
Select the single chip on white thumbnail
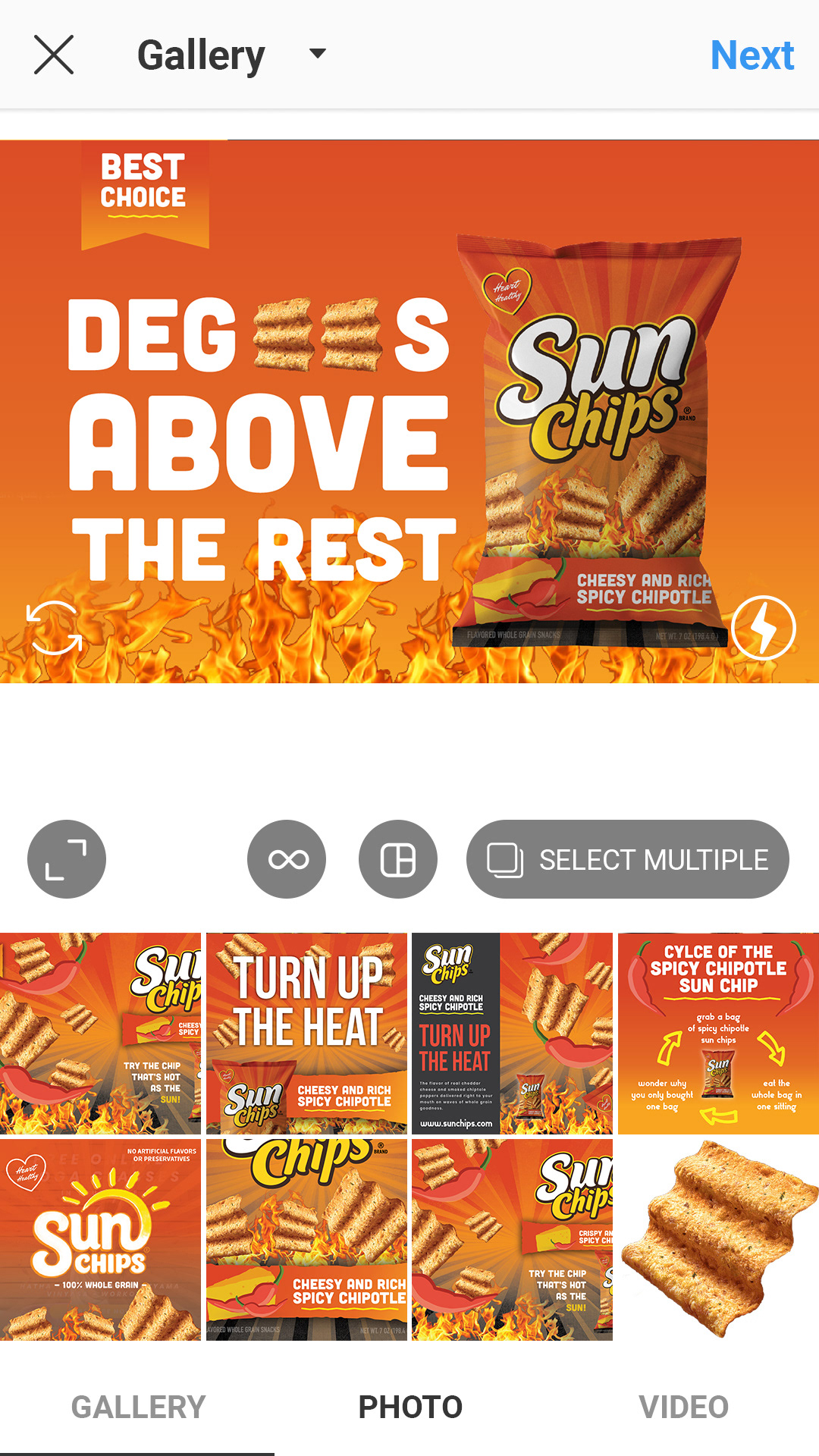(718, 1240)
